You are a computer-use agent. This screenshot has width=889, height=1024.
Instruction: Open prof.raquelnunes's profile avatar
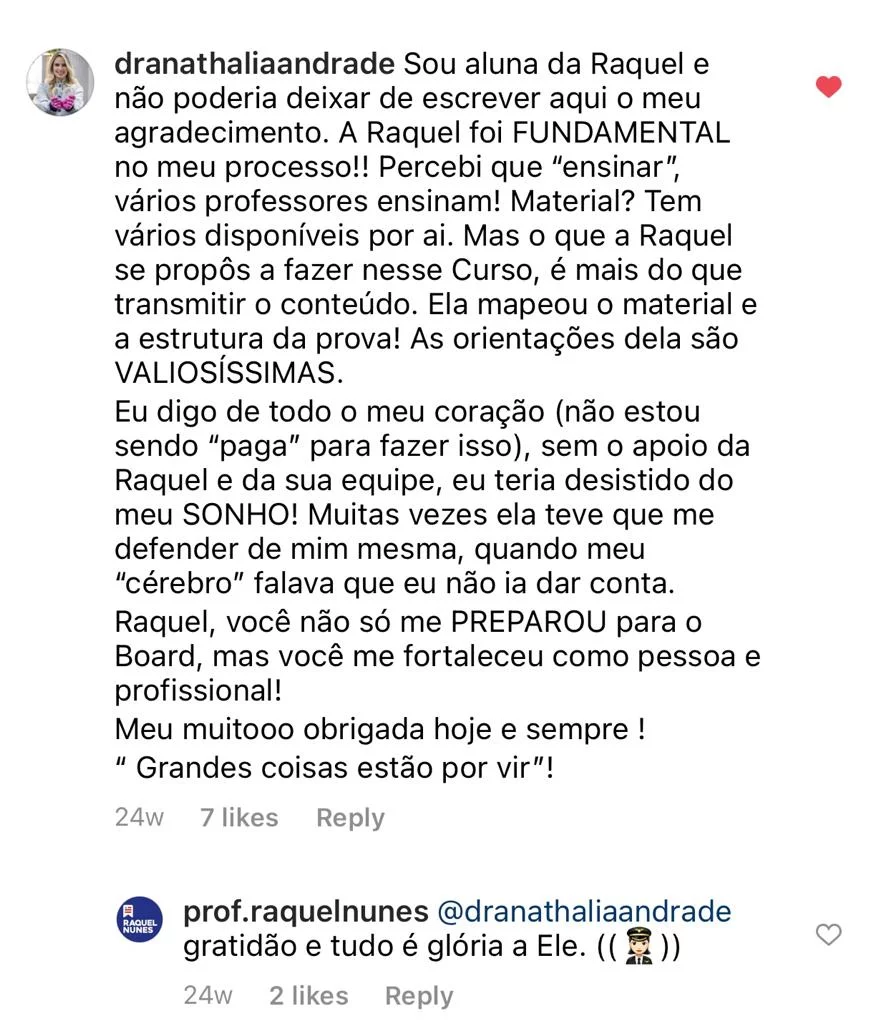pyautogui.click(x=139, y=919)
